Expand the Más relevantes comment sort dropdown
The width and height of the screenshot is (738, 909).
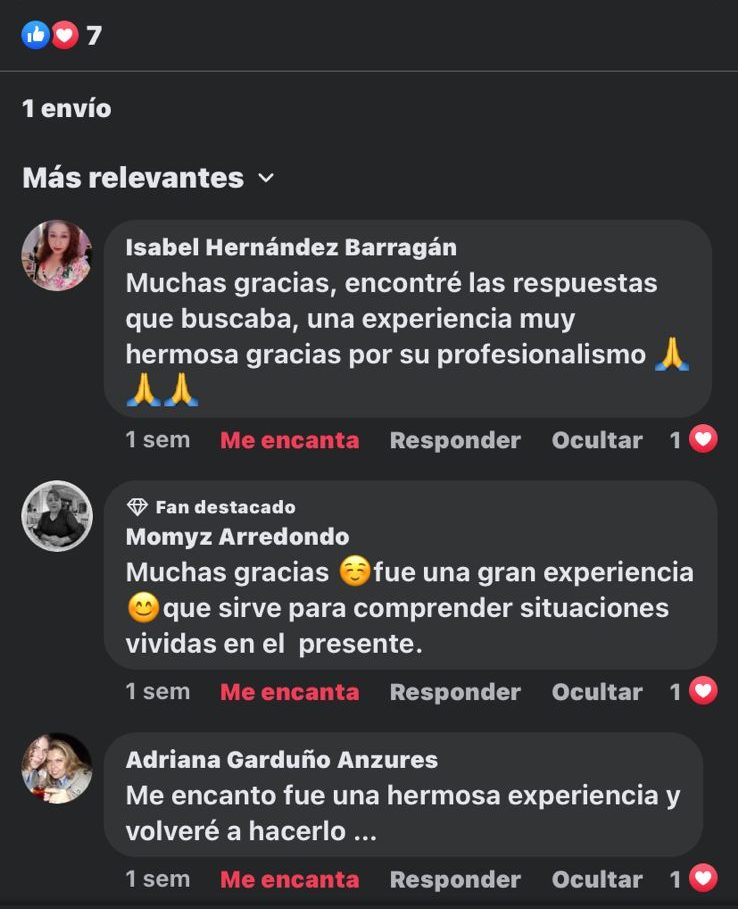pos(148,178)
